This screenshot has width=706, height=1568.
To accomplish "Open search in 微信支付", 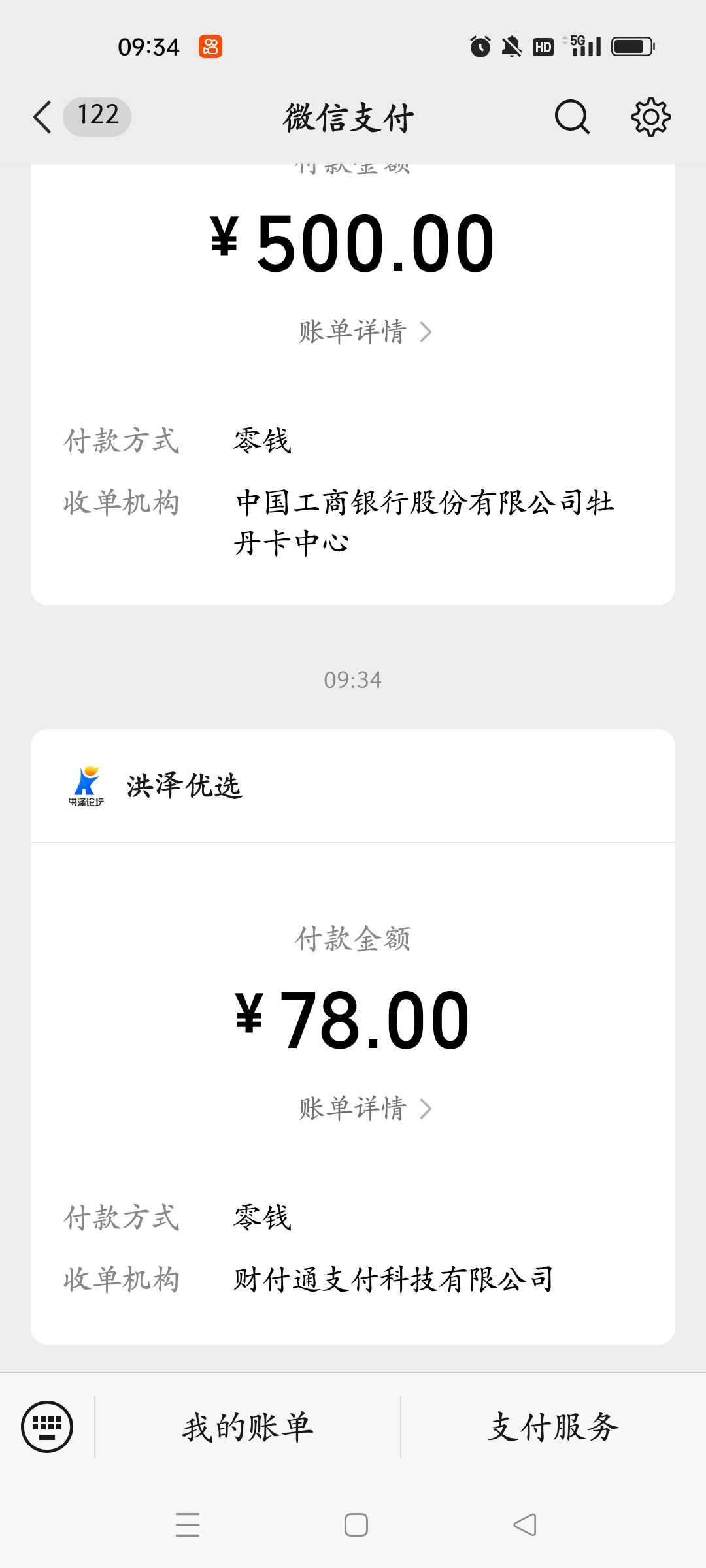I will (572, 118).
